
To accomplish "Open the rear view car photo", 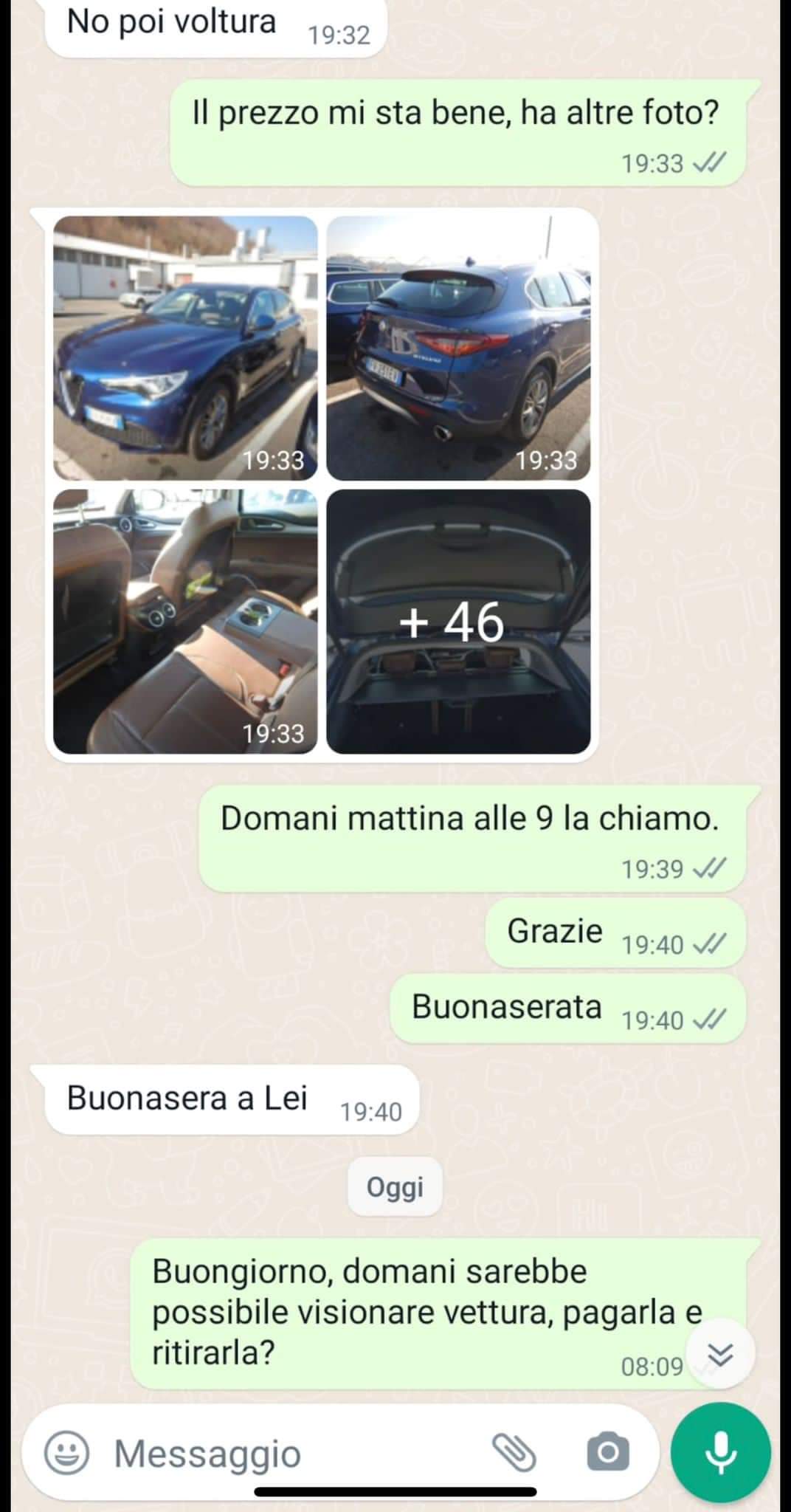I will [x=458, y=348].
